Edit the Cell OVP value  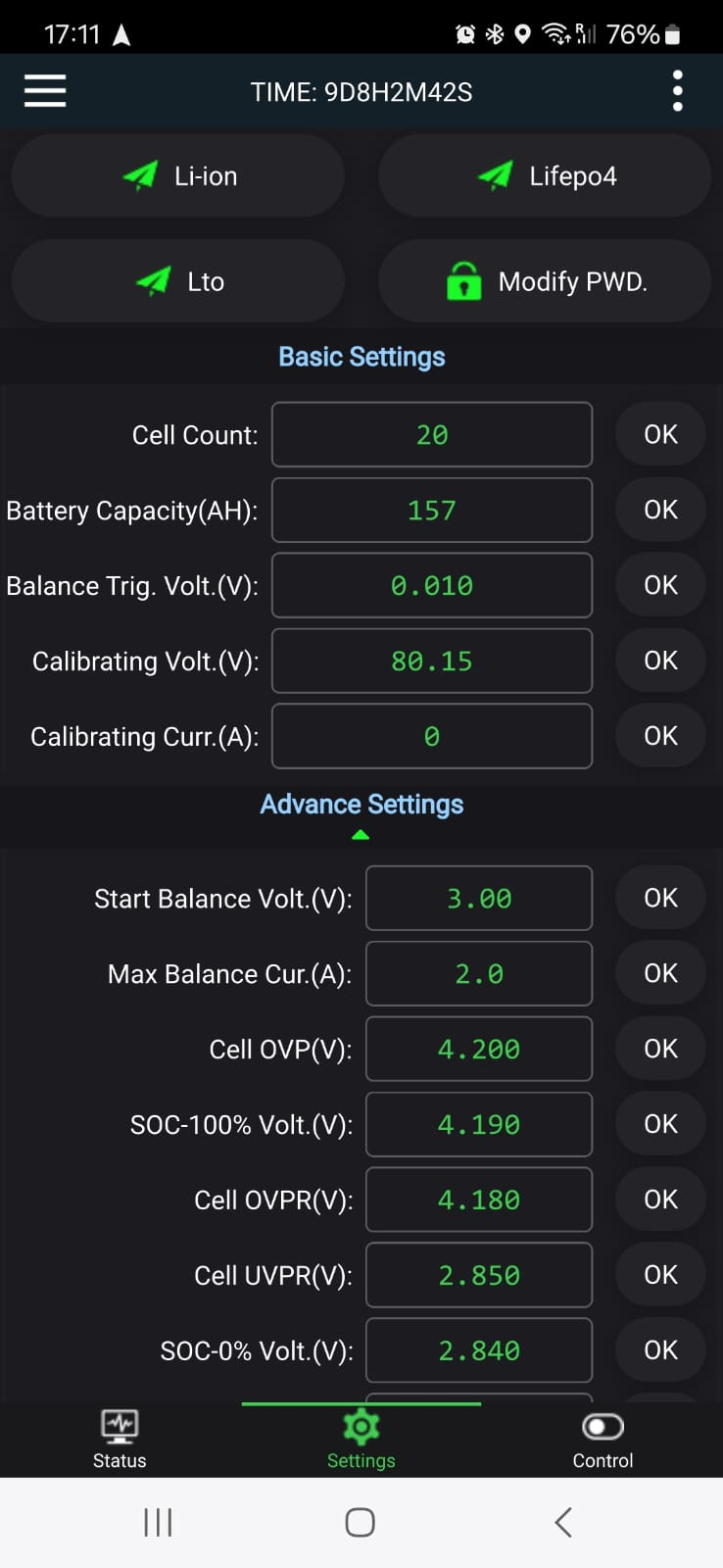[x=478, y=1049]
